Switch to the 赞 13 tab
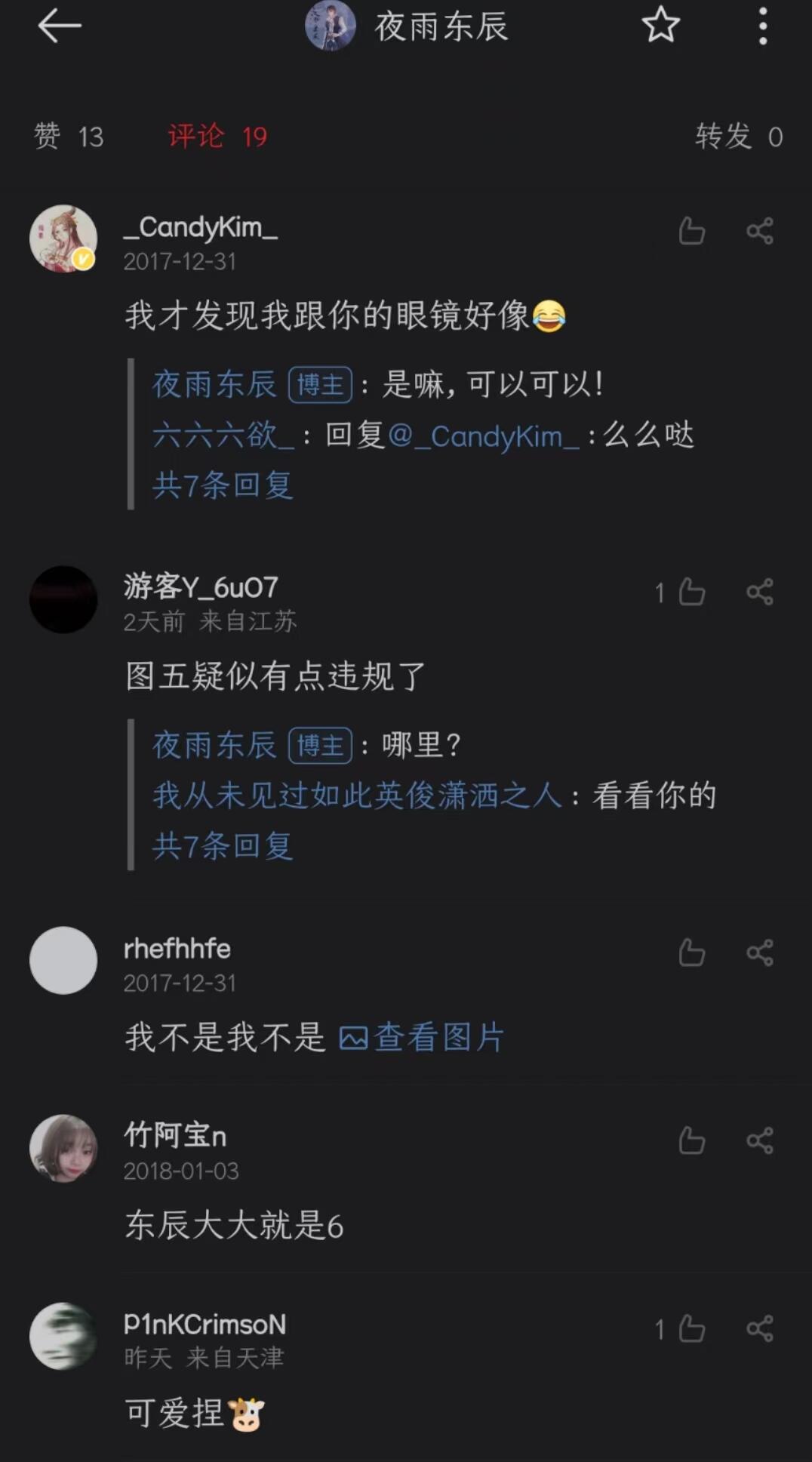This screenshot has height=1462, width=812. click(69, 137)
